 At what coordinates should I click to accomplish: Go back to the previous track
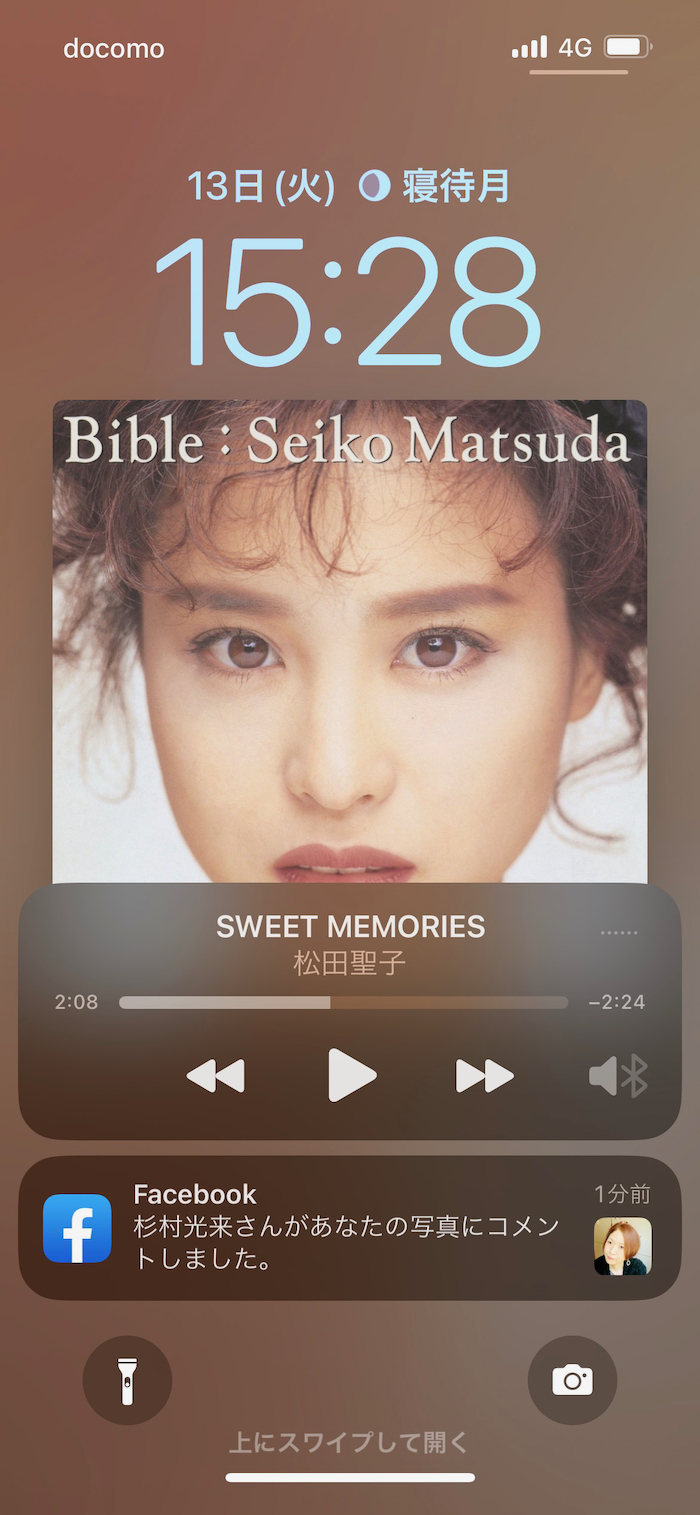coord(216,1076)
